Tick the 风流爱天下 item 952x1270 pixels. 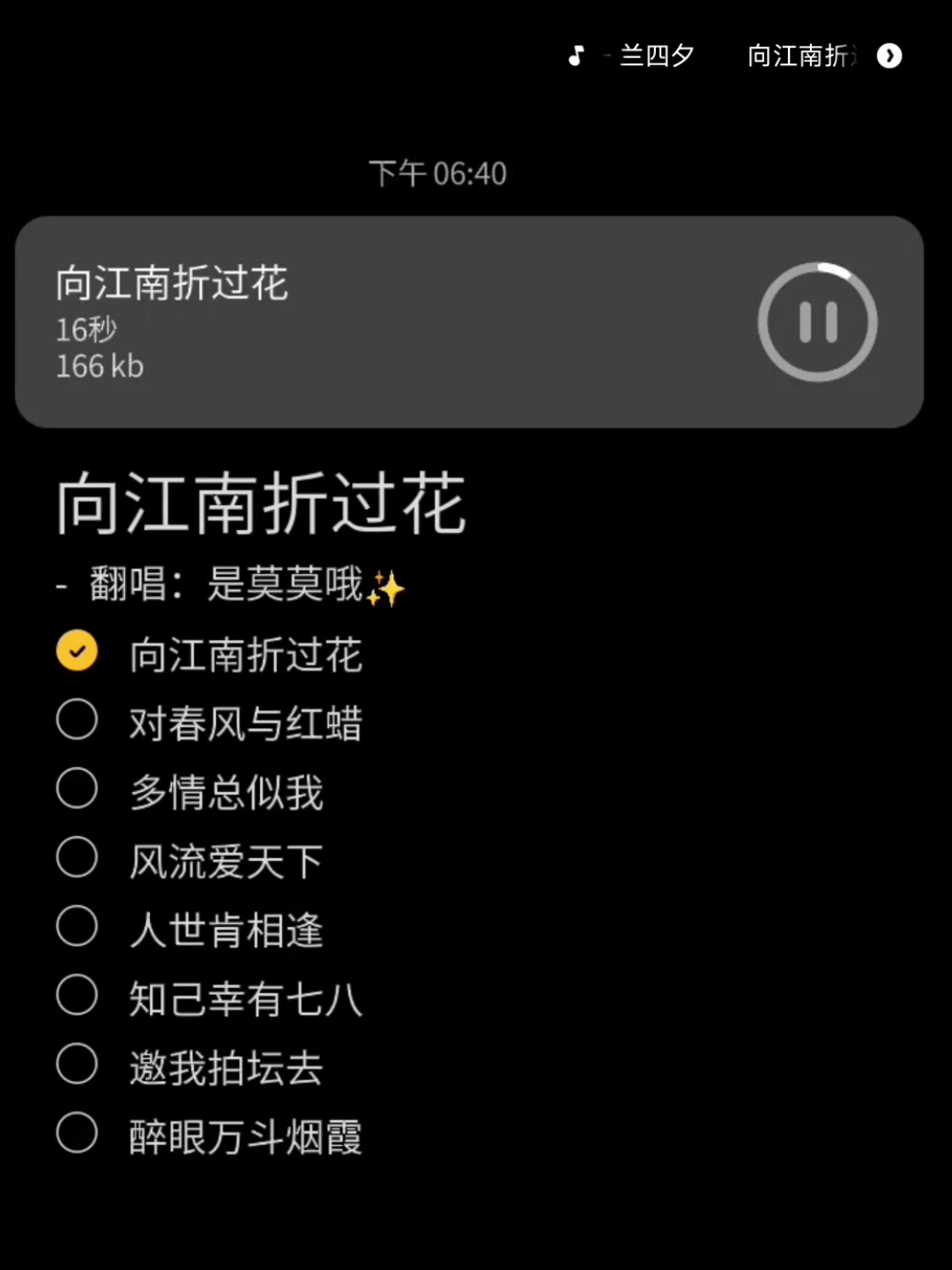click(78, 857)
